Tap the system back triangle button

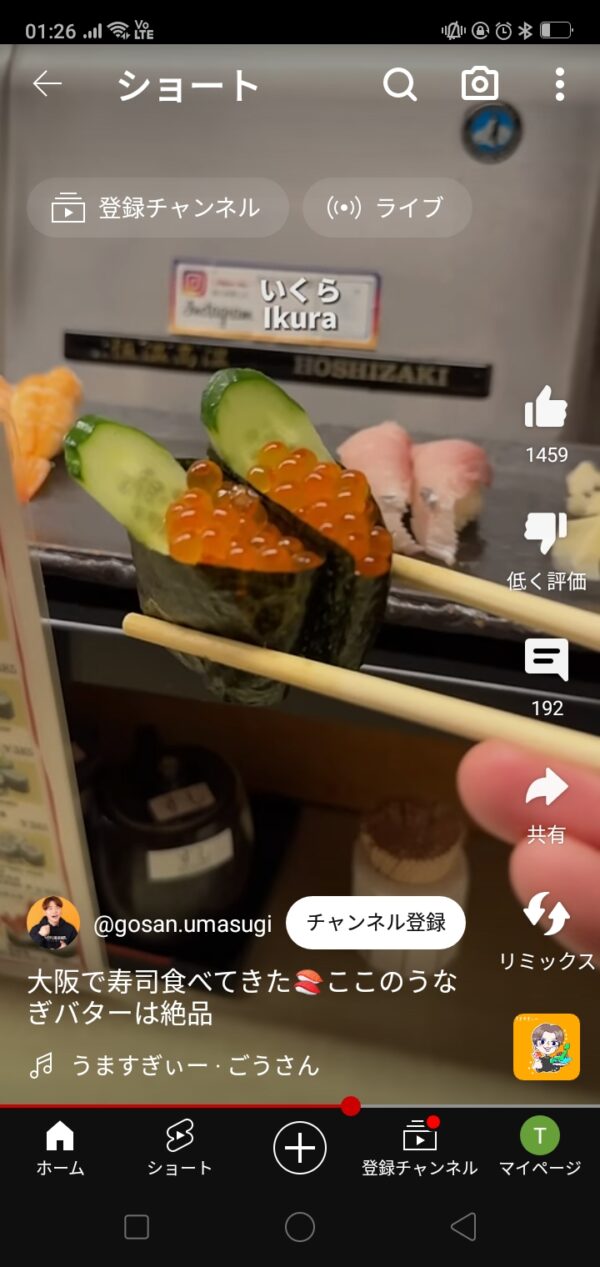(463, 1227)
